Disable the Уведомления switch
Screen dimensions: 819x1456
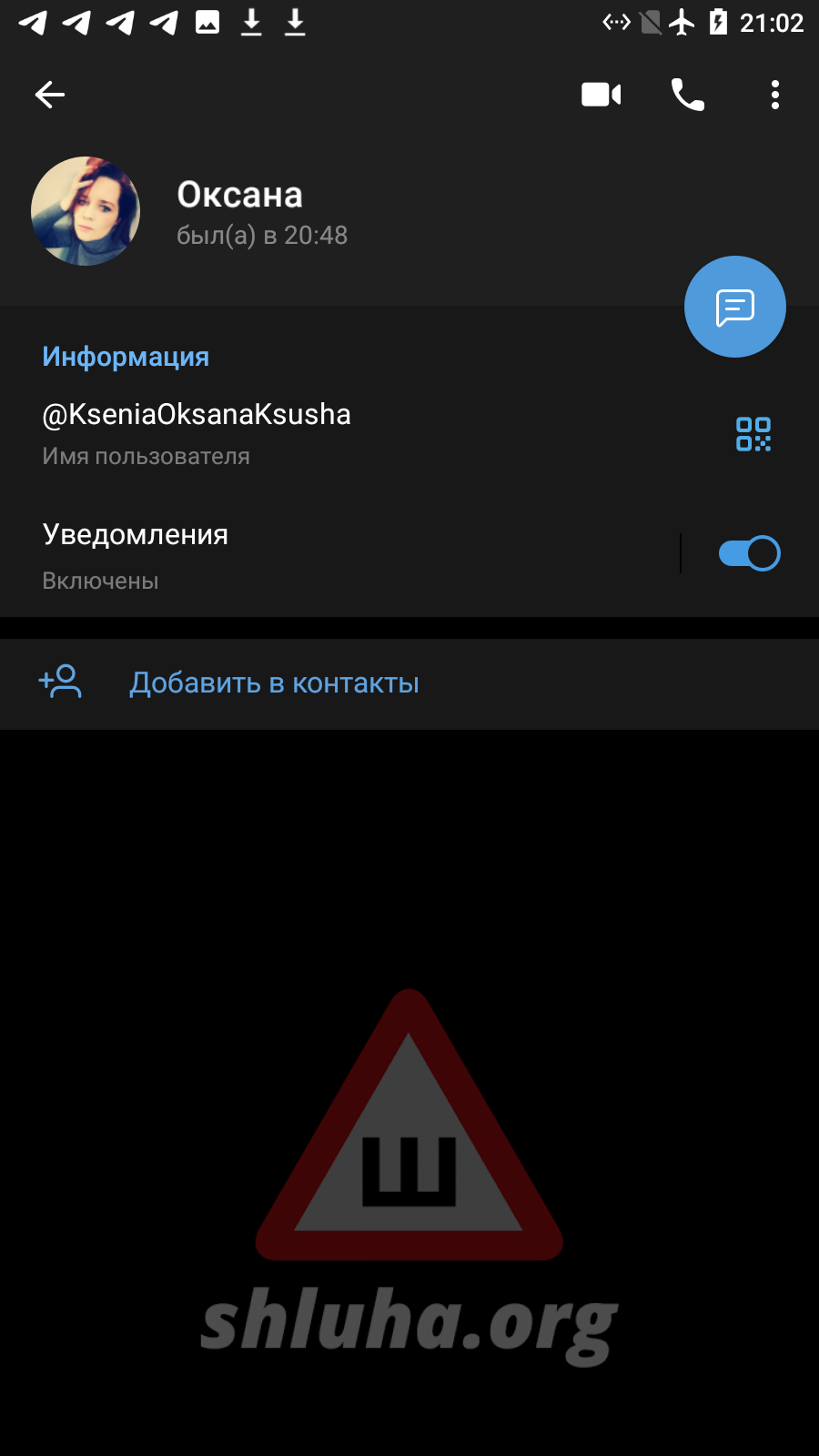748,553
